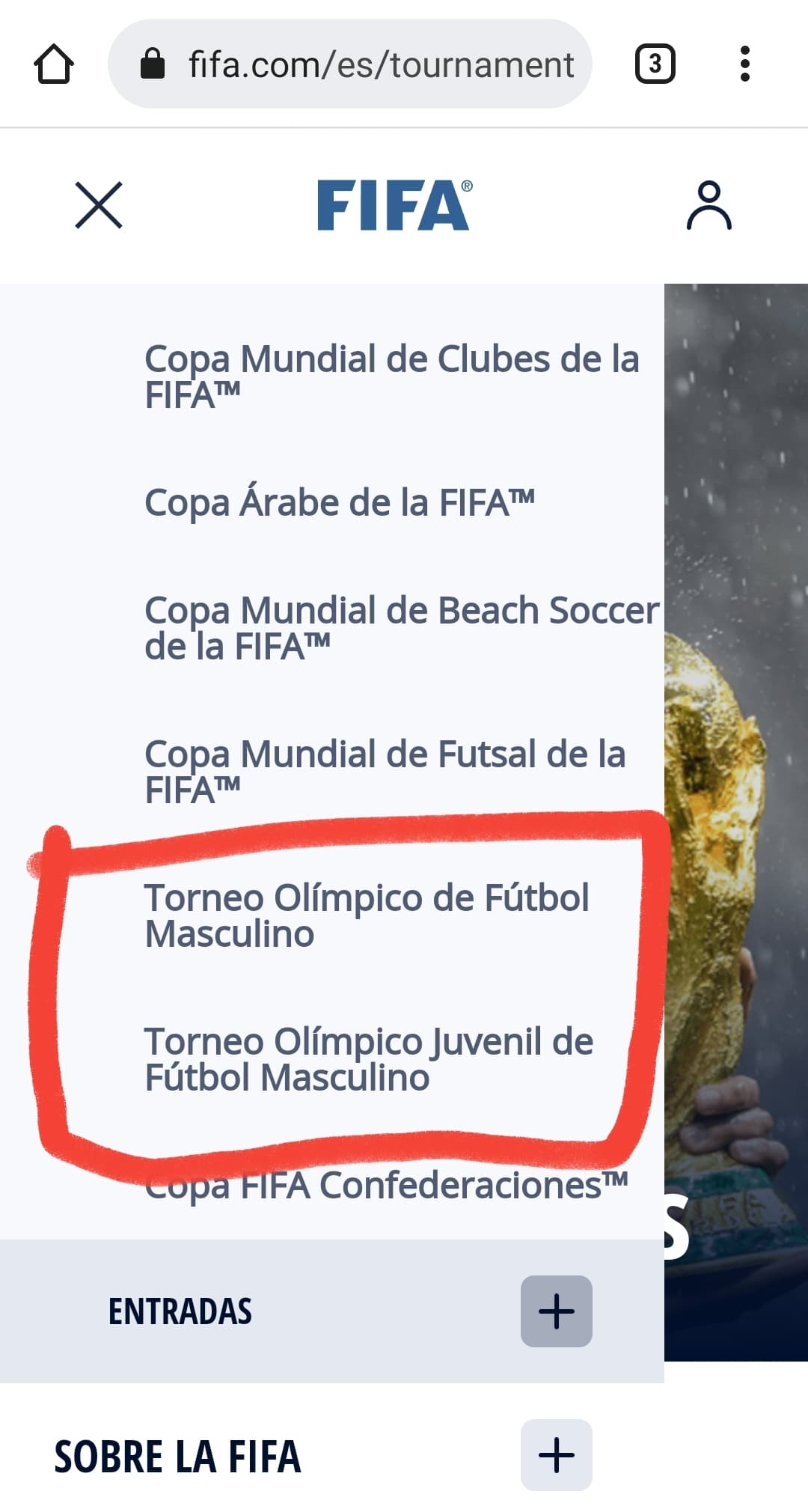
Task: Open Copa Mundial de Clubes de la FIFA
Action: [x=391, y=377]
